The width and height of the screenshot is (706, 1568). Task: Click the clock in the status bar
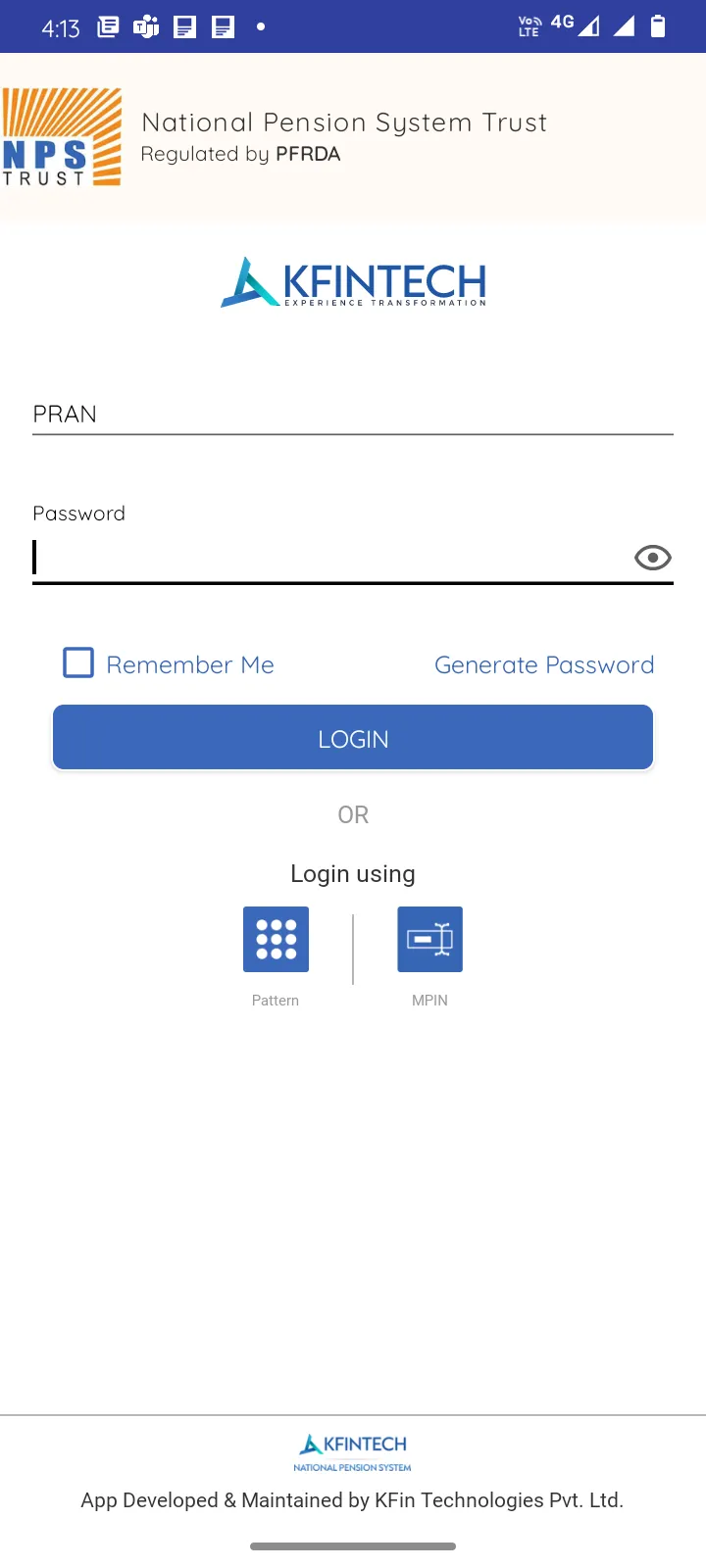point(61,25)
